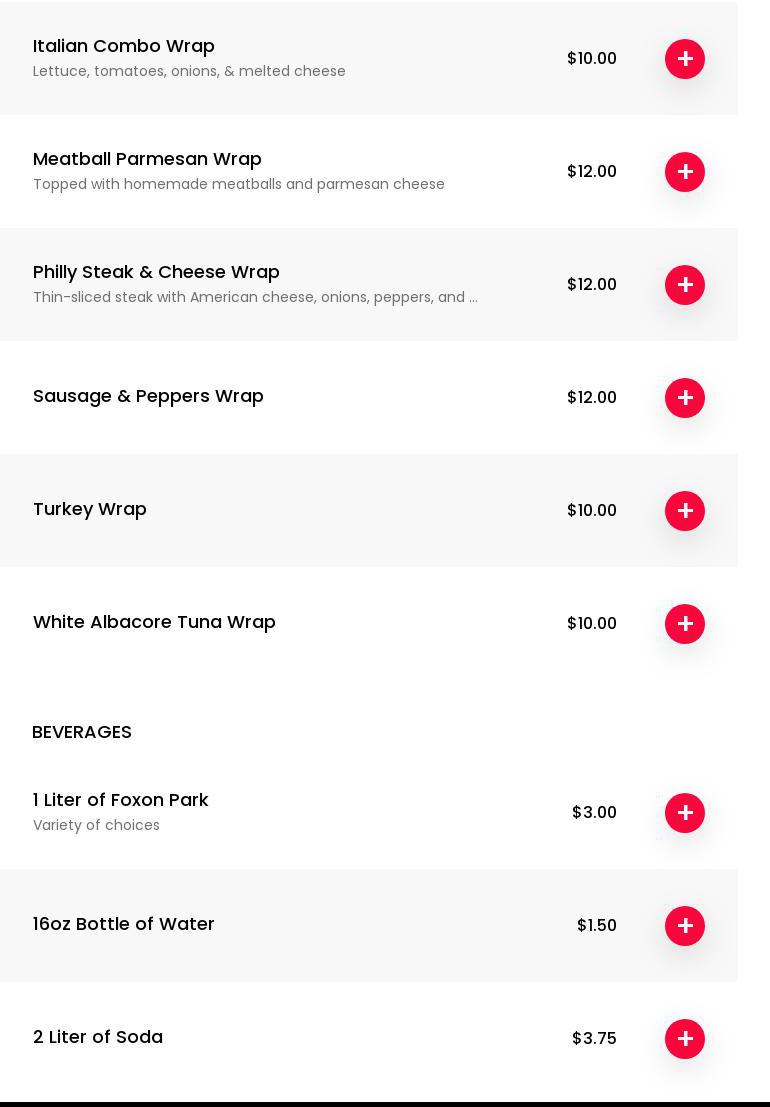The height and width of the screenshot is (1107, 770).
Task: Add 16oz Bottle of Water
Action: tap(685, 926)
